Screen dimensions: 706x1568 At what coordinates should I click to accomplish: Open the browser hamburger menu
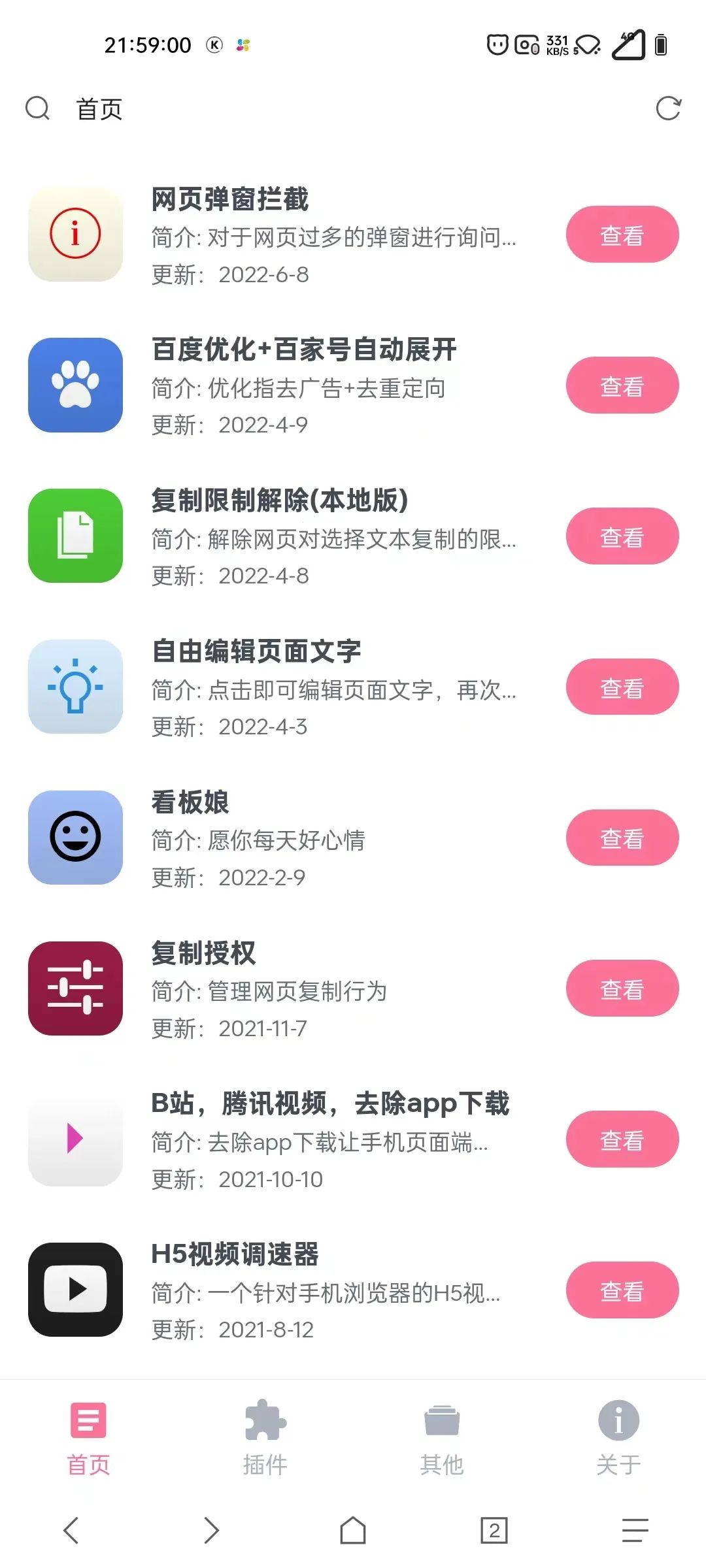pyautogui.click(x=634, y=1530)
